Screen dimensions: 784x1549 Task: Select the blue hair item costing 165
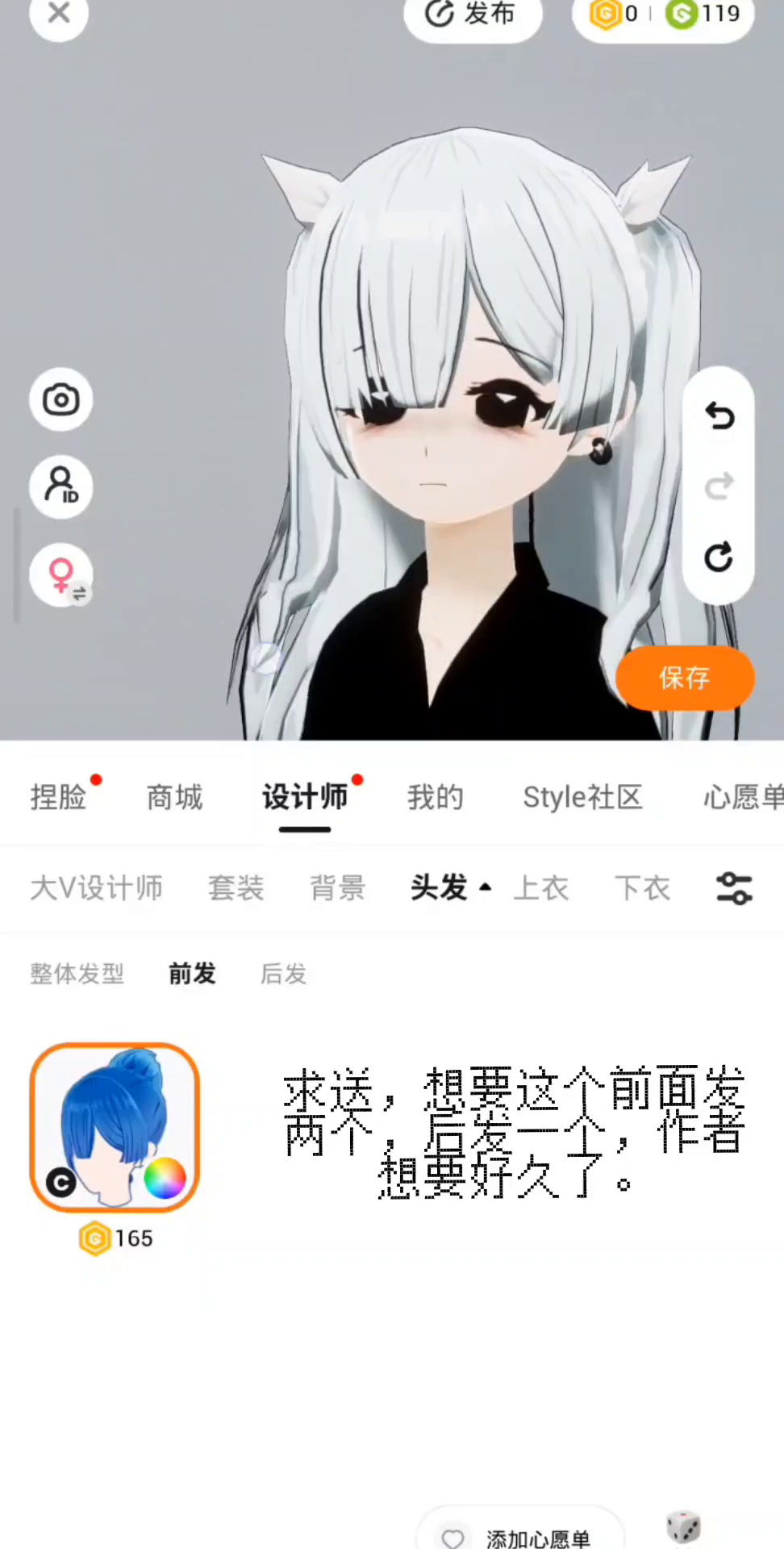[x=115, y=1127]
